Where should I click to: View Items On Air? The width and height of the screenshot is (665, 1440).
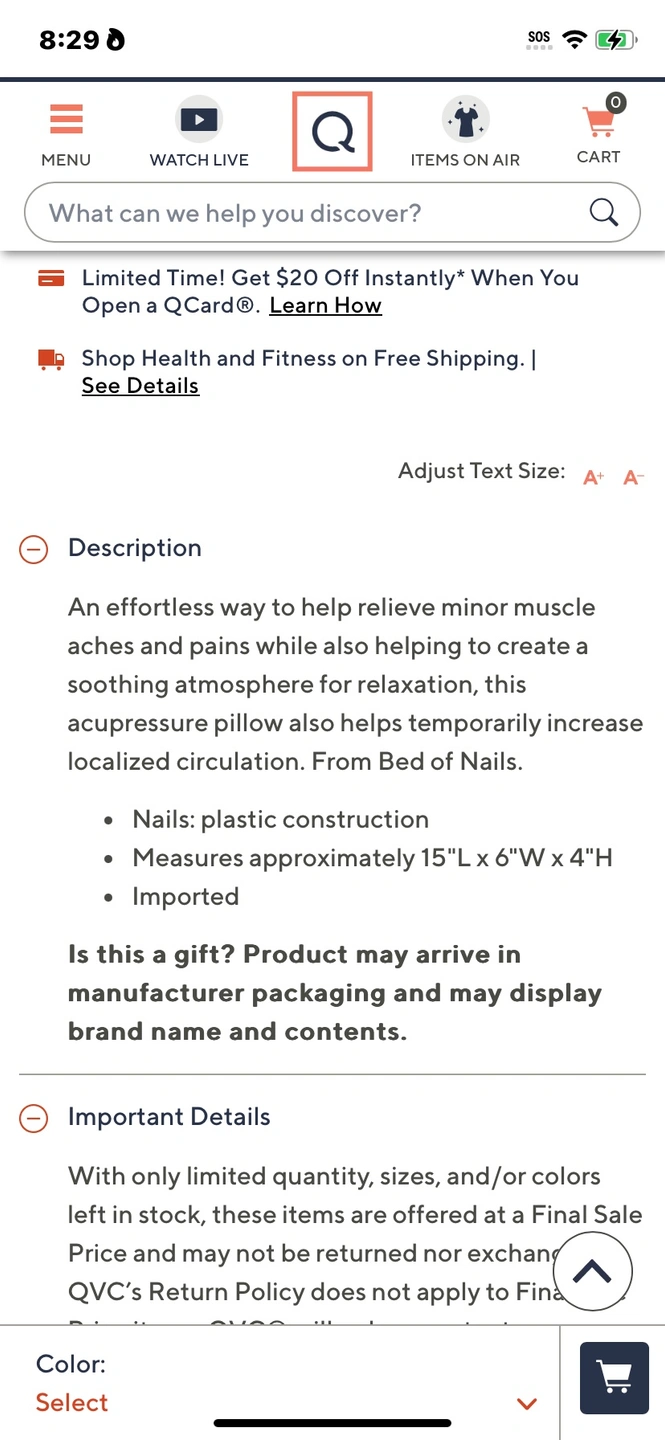tap(465, 133)
